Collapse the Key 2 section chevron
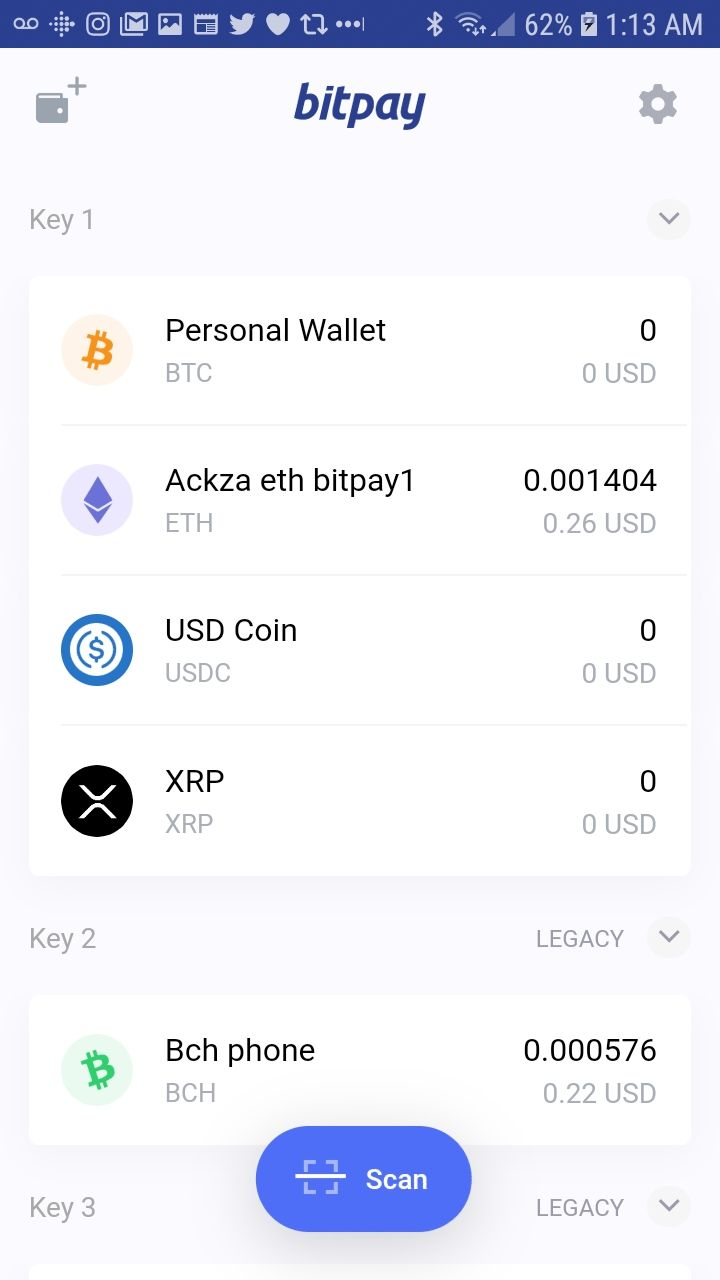Screen dimensions: 720x1280 [x=669, y=937]
